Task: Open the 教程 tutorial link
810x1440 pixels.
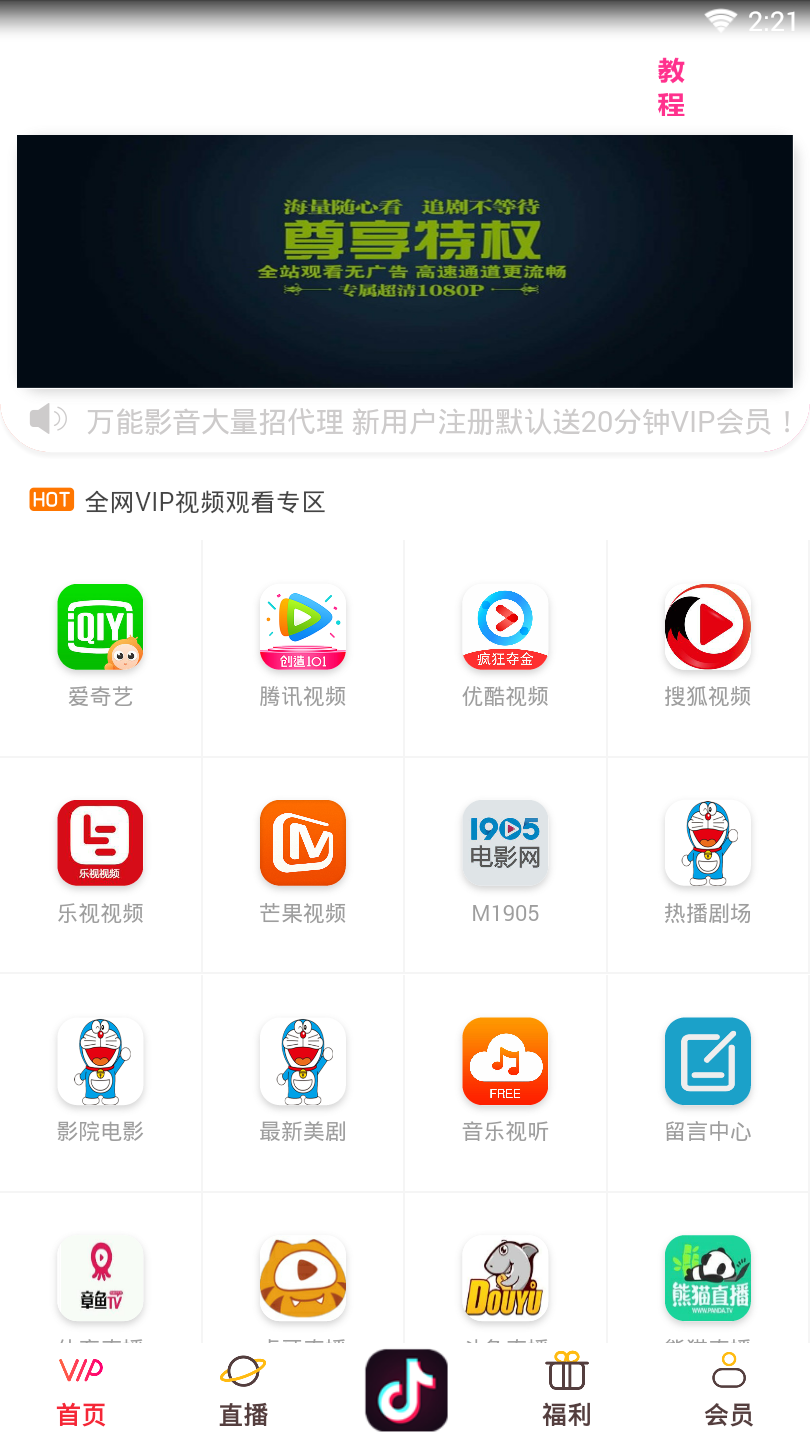Action: [x=671, y=87]
